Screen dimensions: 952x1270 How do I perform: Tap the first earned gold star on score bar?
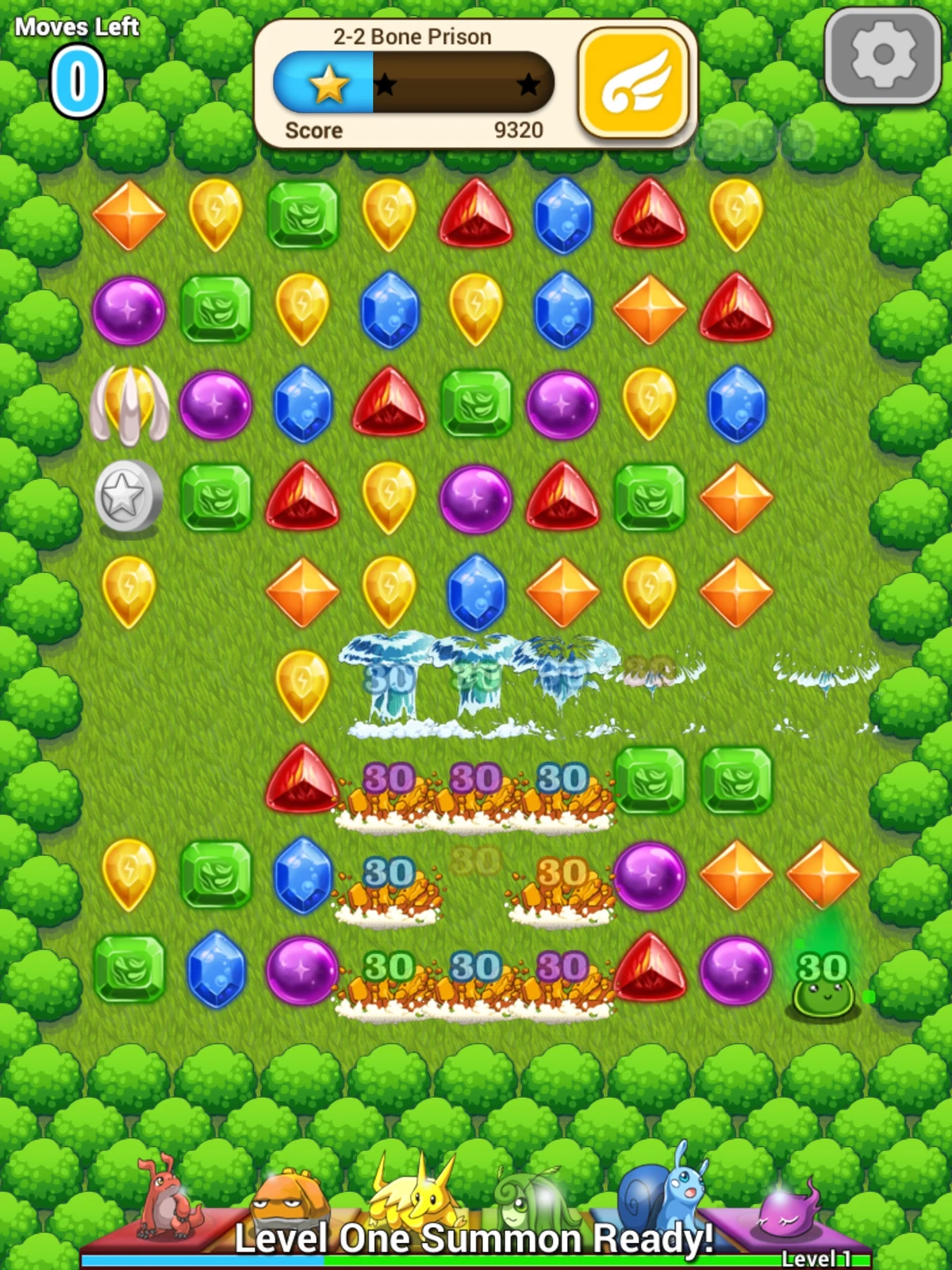click(328, 83)
